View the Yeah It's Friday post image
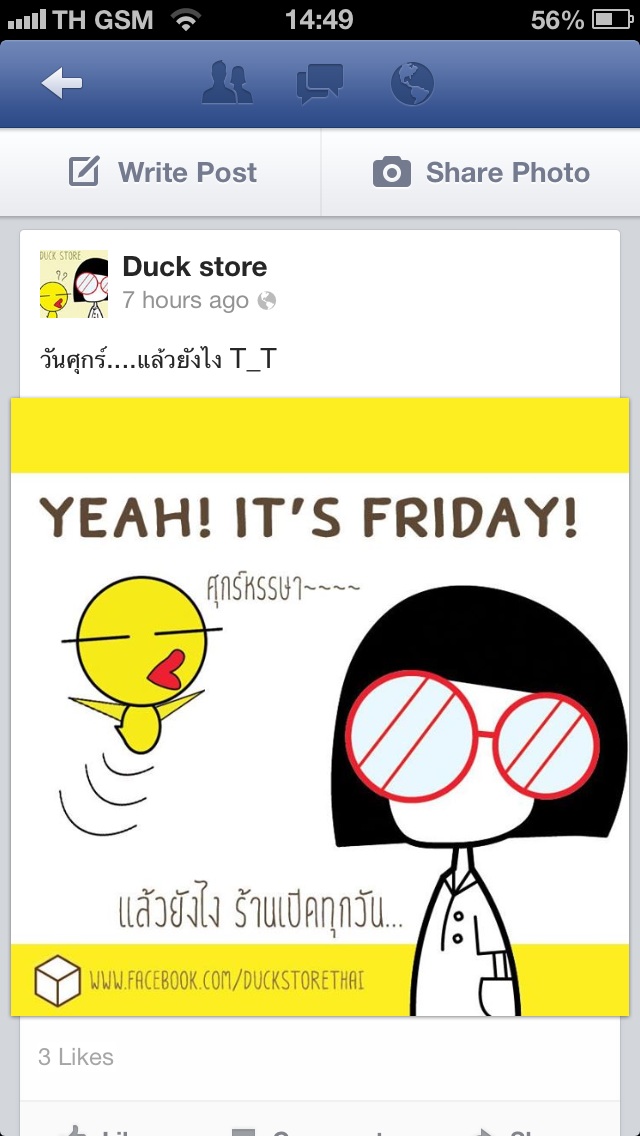 (320, 706)
